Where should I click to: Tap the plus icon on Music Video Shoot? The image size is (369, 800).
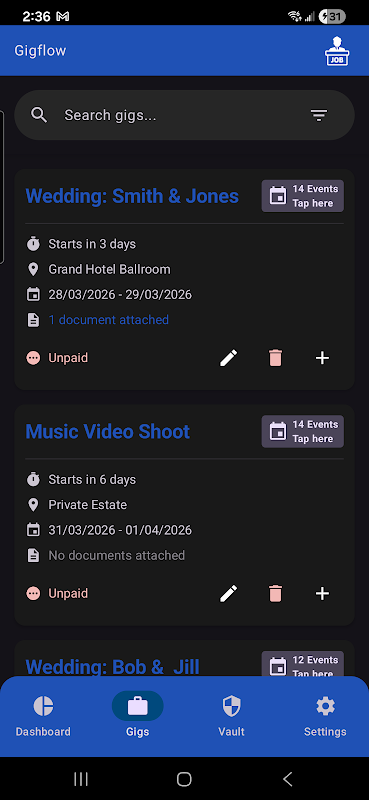[x=322, y=593]
